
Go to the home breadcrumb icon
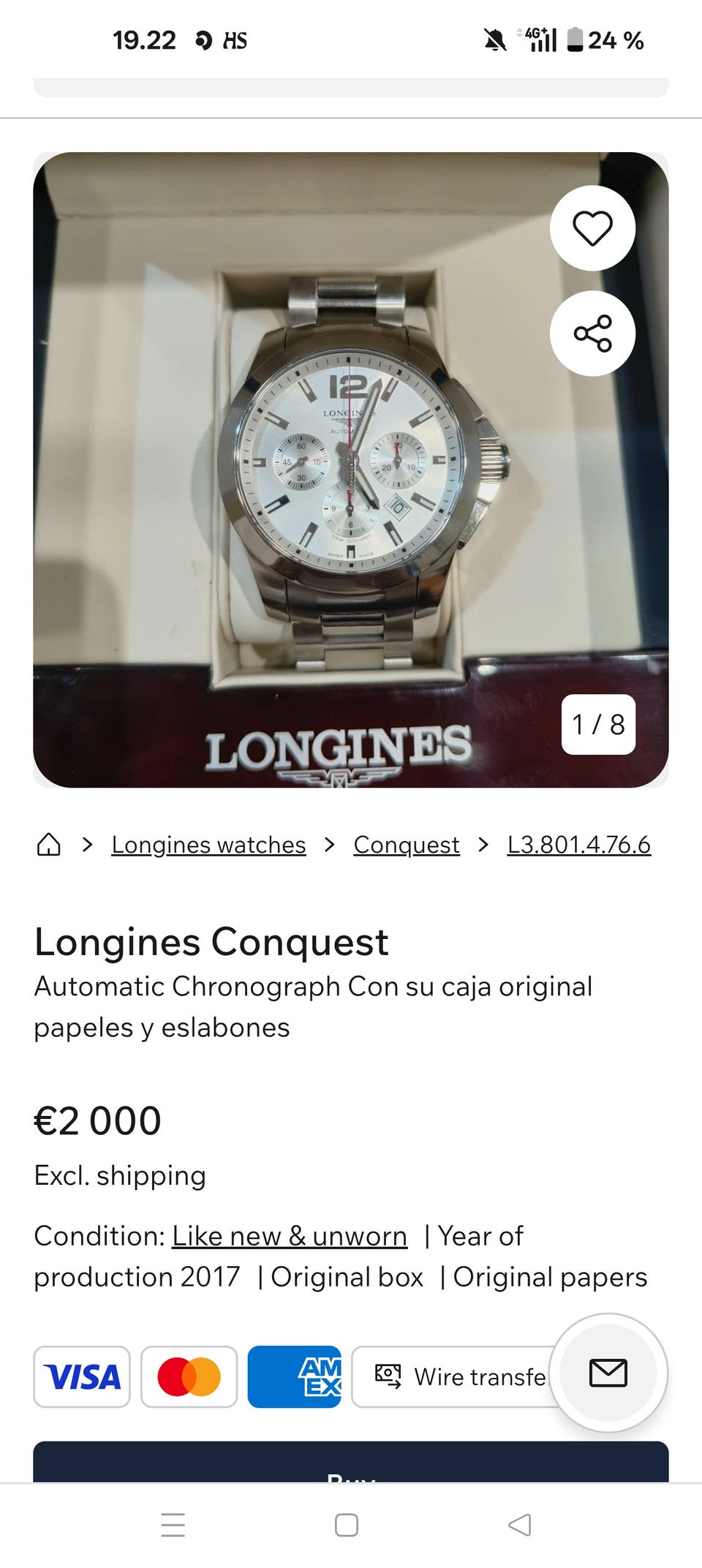coord(49,845)
